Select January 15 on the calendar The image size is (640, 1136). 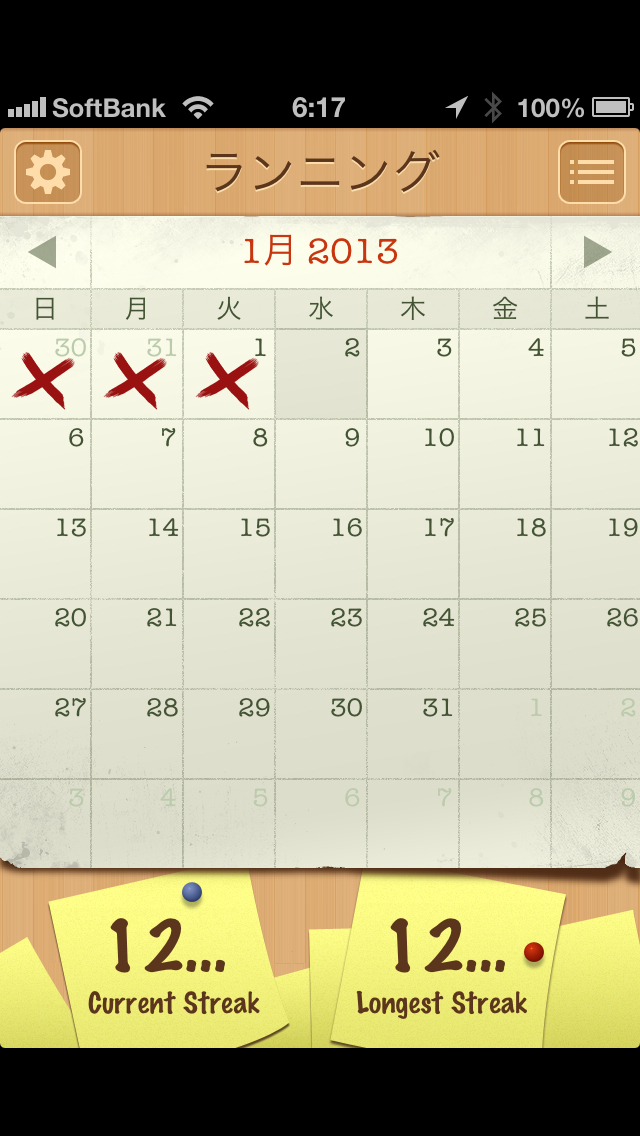[x=229, y=555]
